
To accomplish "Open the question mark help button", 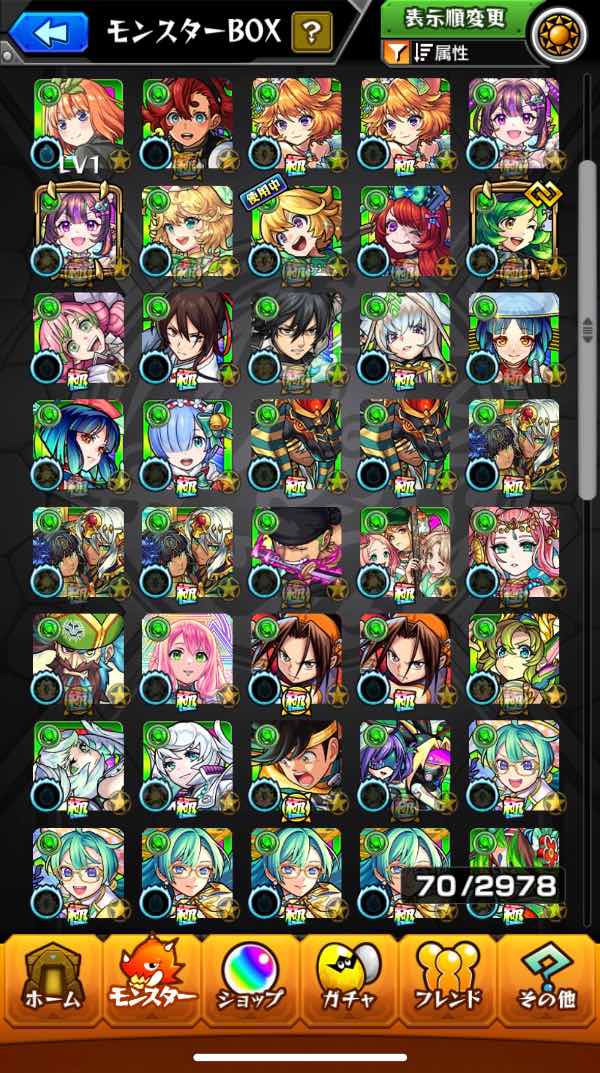I will click(312, 33).
